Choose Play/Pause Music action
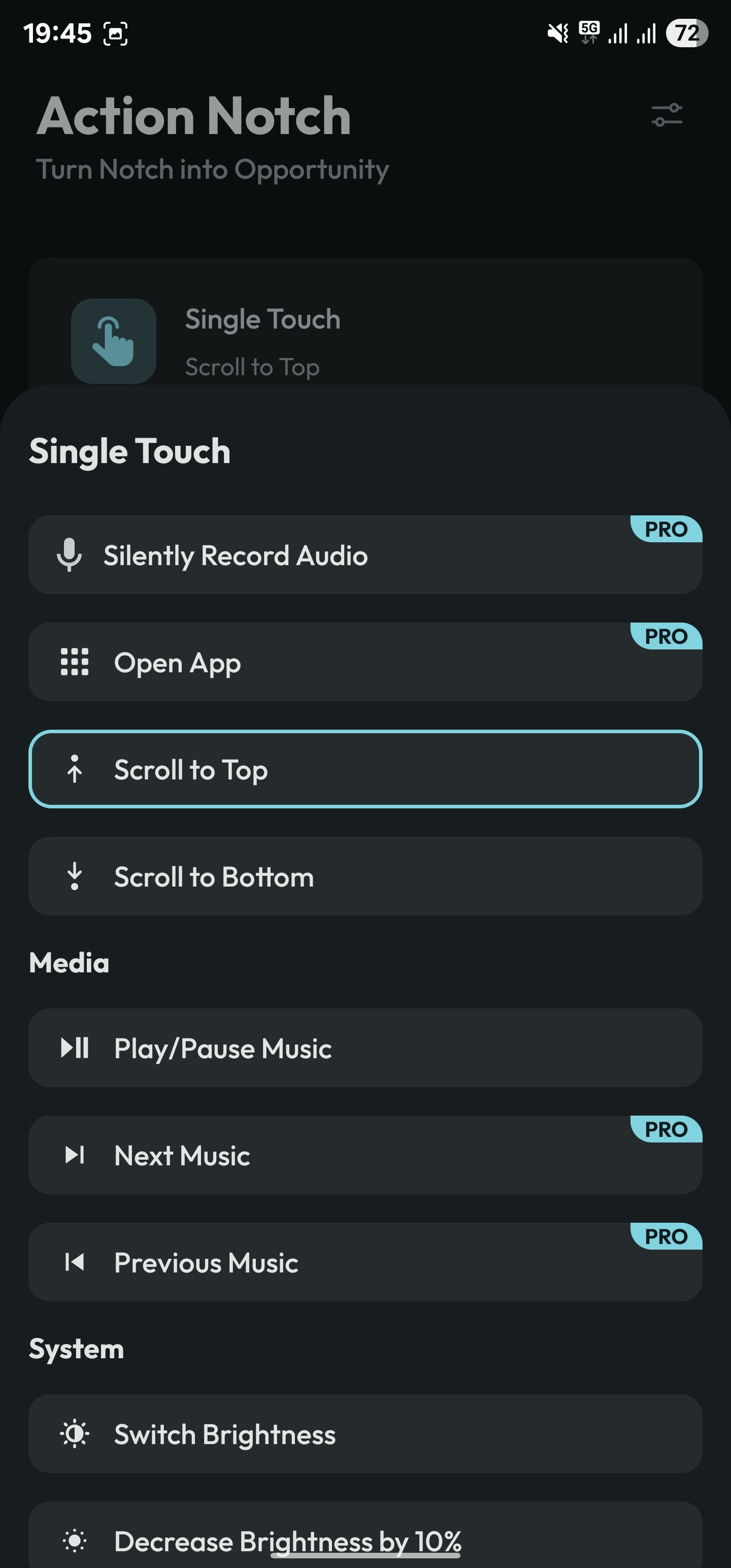 365,1048
